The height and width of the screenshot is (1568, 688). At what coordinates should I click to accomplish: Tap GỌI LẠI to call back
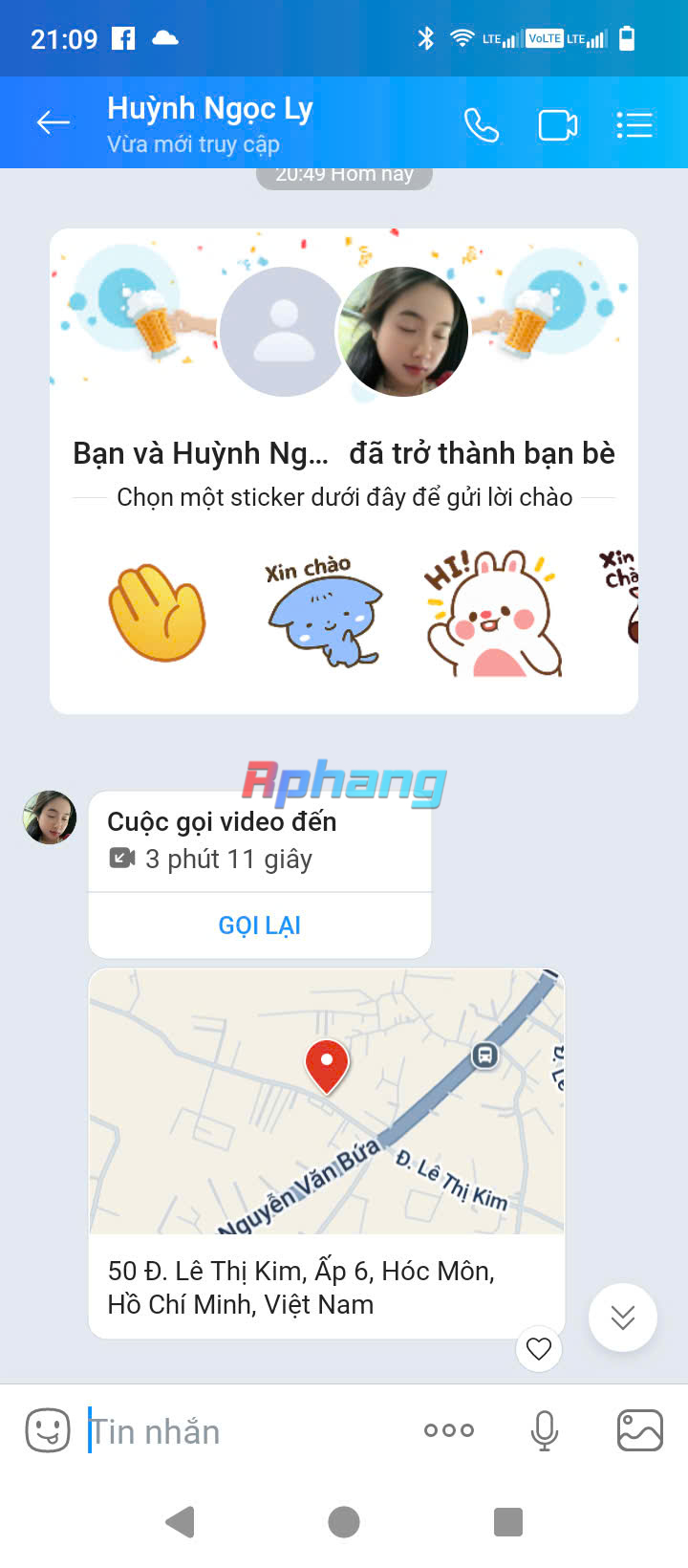click(x=260, y=926)
